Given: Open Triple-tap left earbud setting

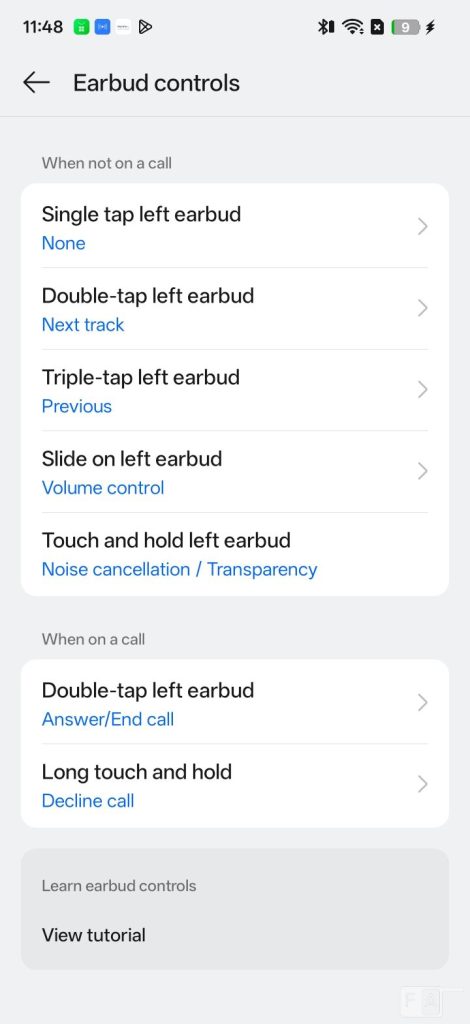Looking at the screenshot, I should click(235, 390).
